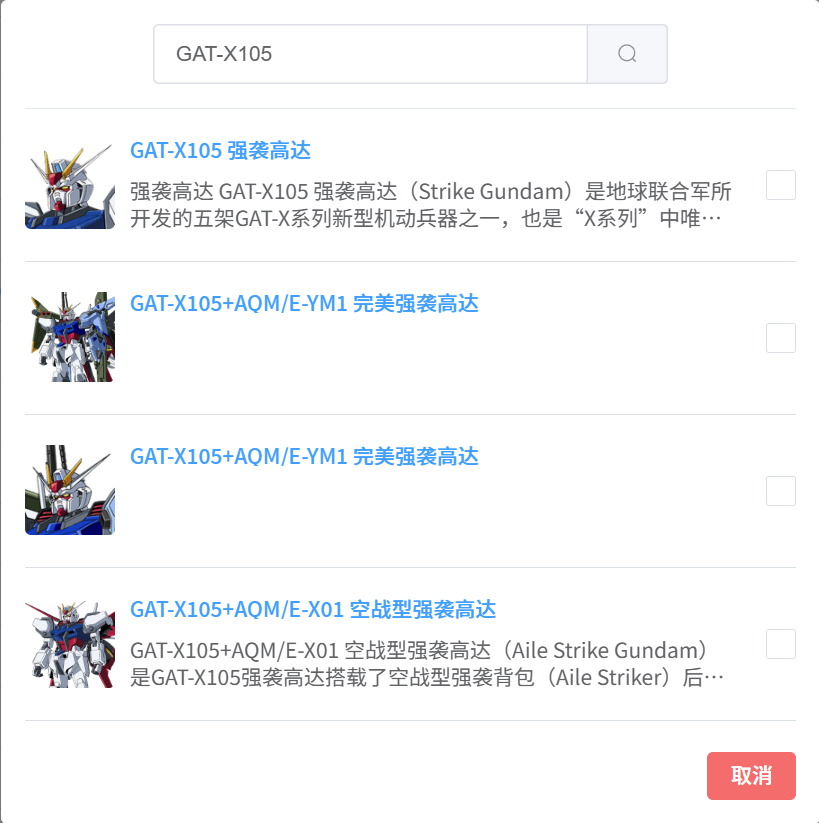Check the box for GAT-X105 强袭高达
Viewport: 819px width, 823px height.
(780, 185)
